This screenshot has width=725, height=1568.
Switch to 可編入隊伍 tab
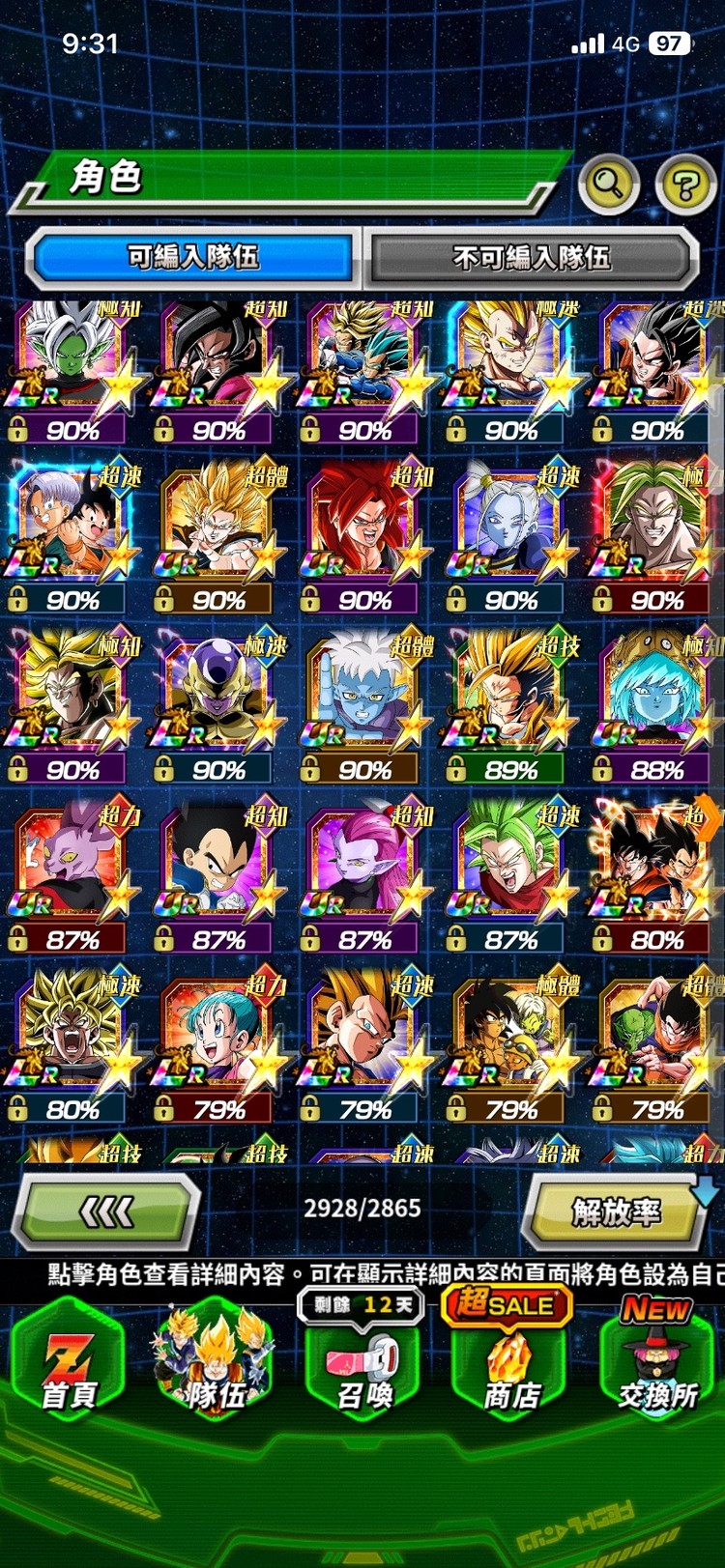[x=192, y=257]
